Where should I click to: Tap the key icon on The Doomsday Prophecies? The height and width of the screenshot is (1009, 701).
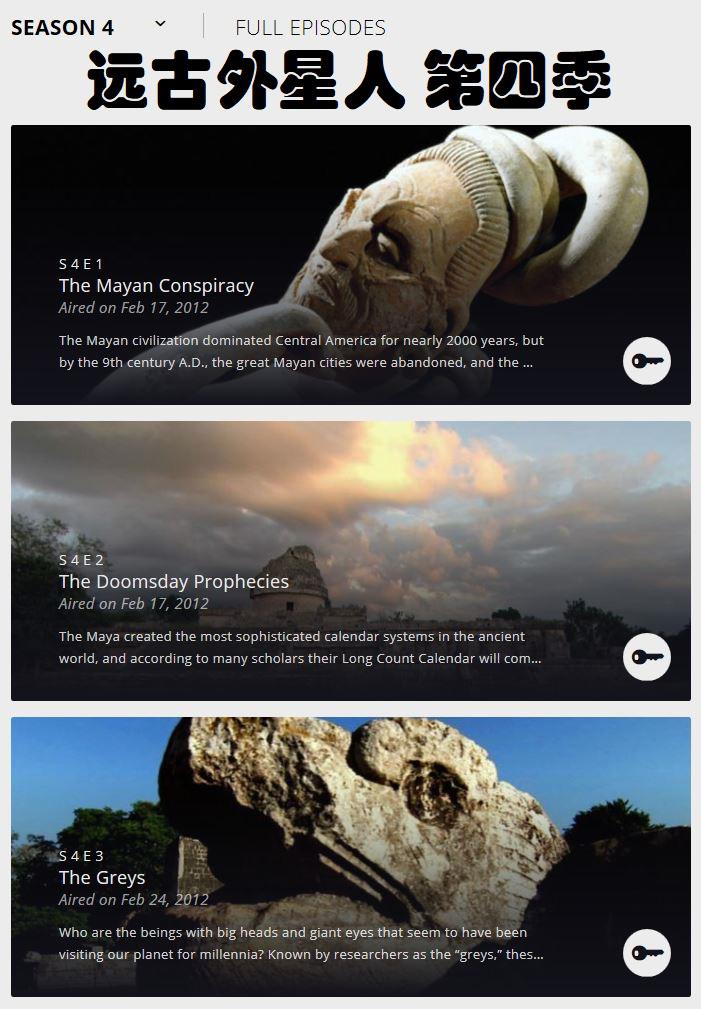click(x=647, y=657)
